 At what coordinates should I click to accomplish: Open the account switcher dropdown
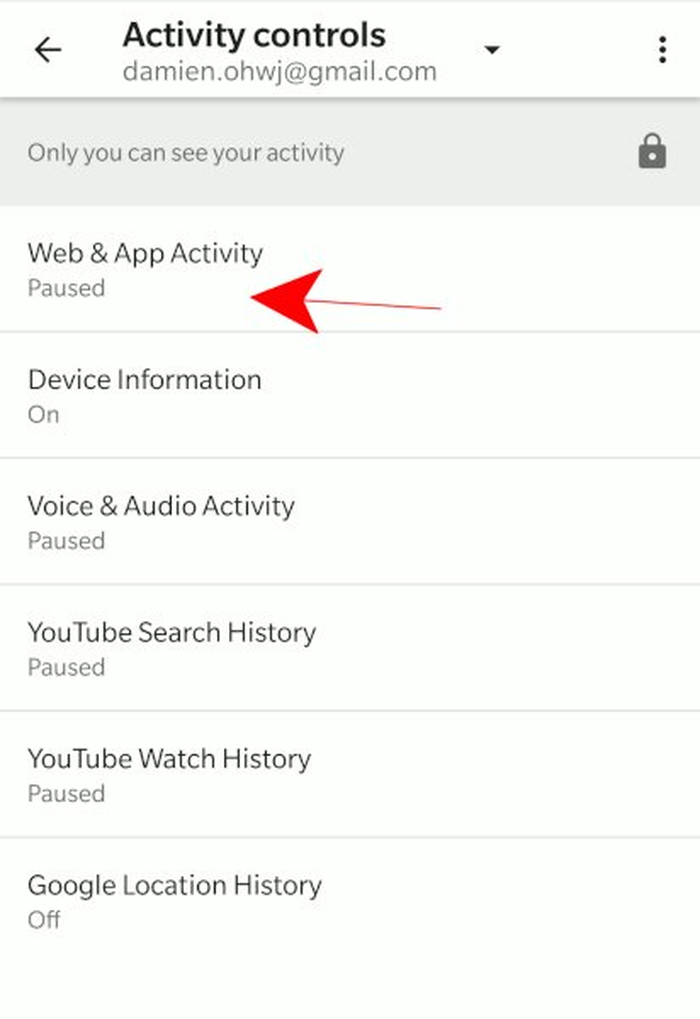coord(491,50)
